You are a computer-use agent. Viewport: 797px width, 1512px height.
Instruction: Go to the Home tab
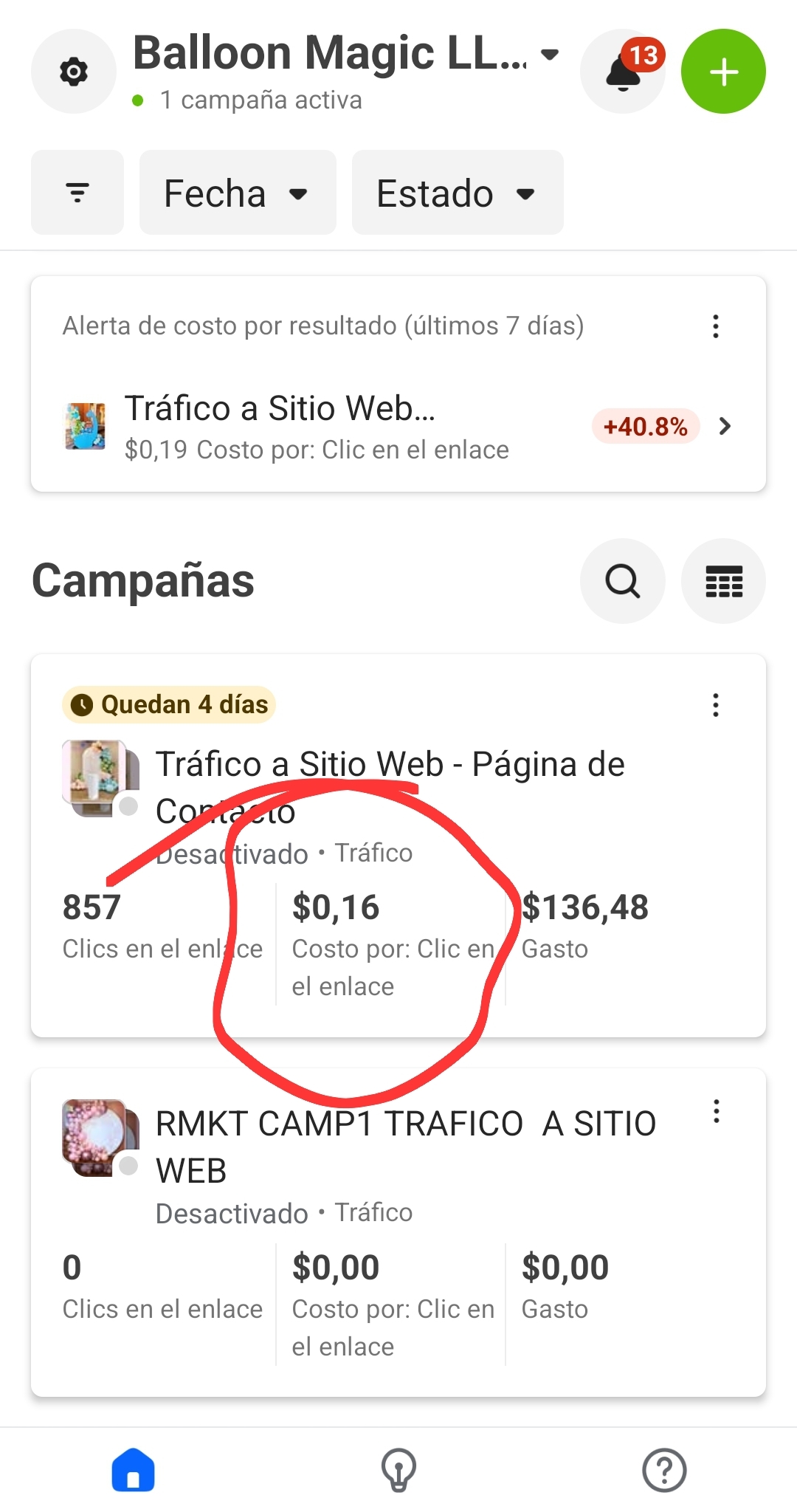(x=133, y=1470)
